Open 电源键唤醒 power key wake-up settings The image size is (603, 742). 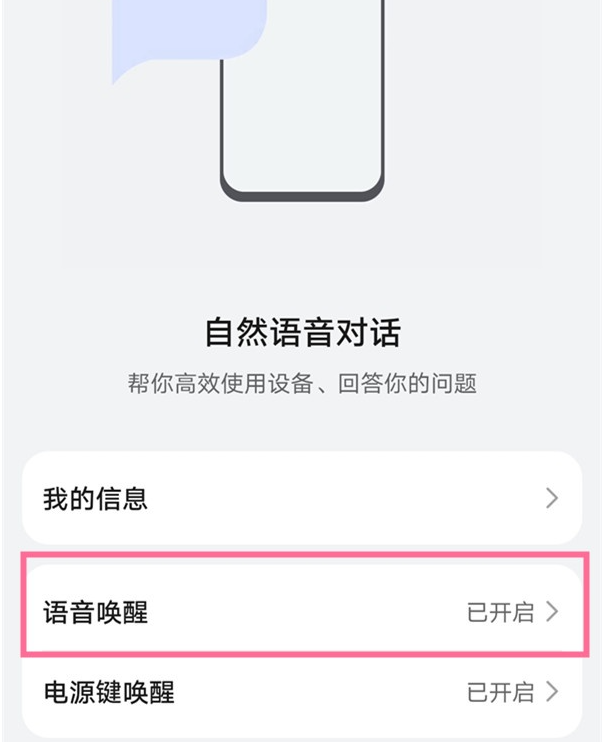(301, 692)
